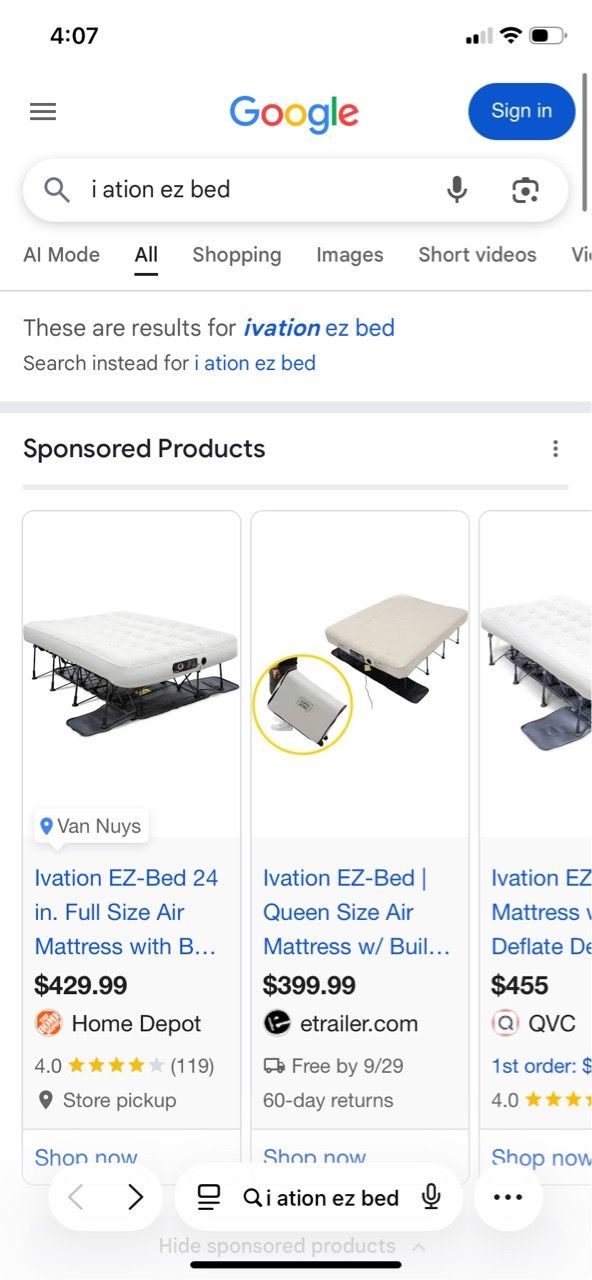This screenshot has width=592, height=1280.
Task: Start voice search from the search box
Action: 457,189
